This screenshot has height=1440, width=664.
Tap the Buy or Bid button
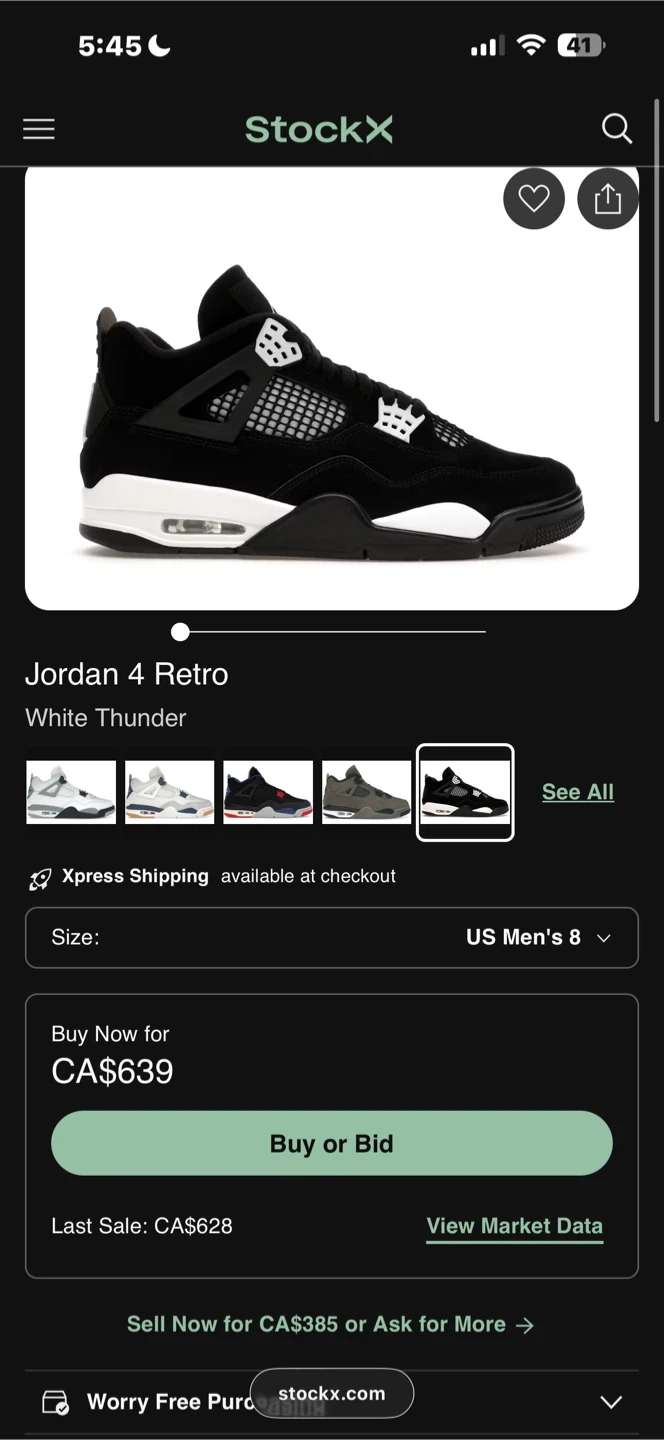click(332, 1143)
